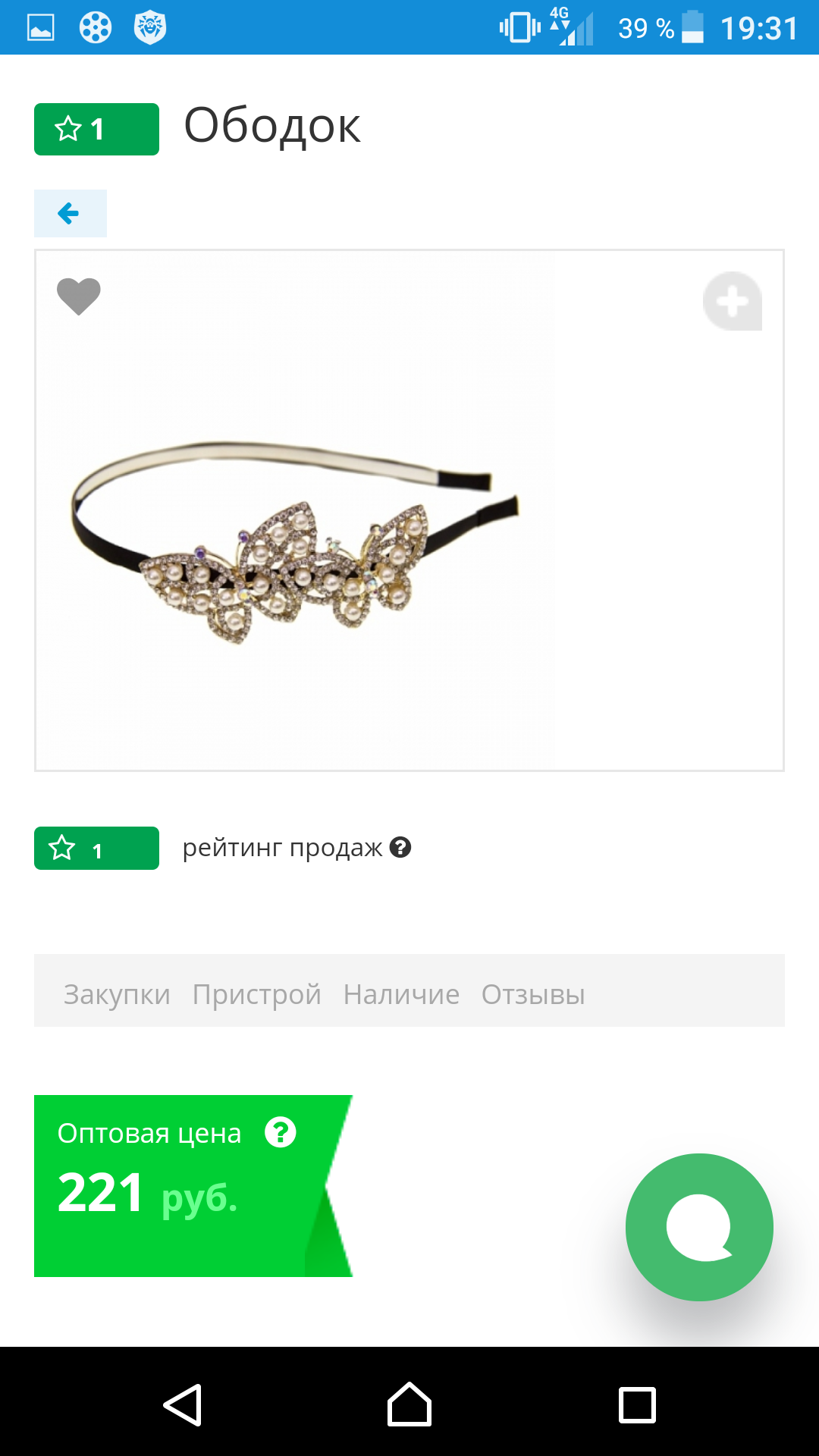819x1456 pixels.
Task: Switch to the Закупки tab
Action: [117, 993]
